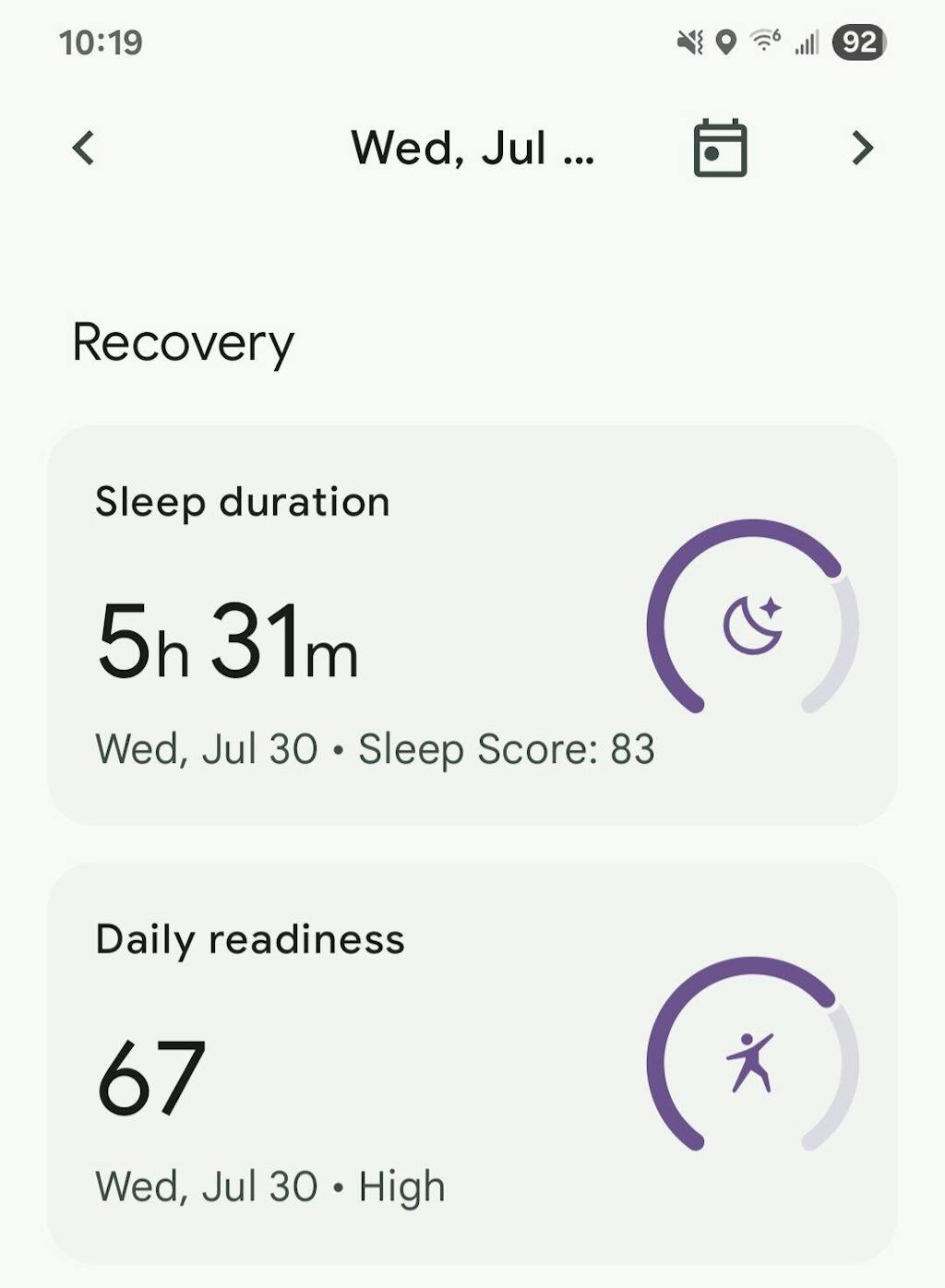The height and width of the screenshot is (1288, 945).
Task: Open the calendar date picker
Action: (x=720, y=148)
